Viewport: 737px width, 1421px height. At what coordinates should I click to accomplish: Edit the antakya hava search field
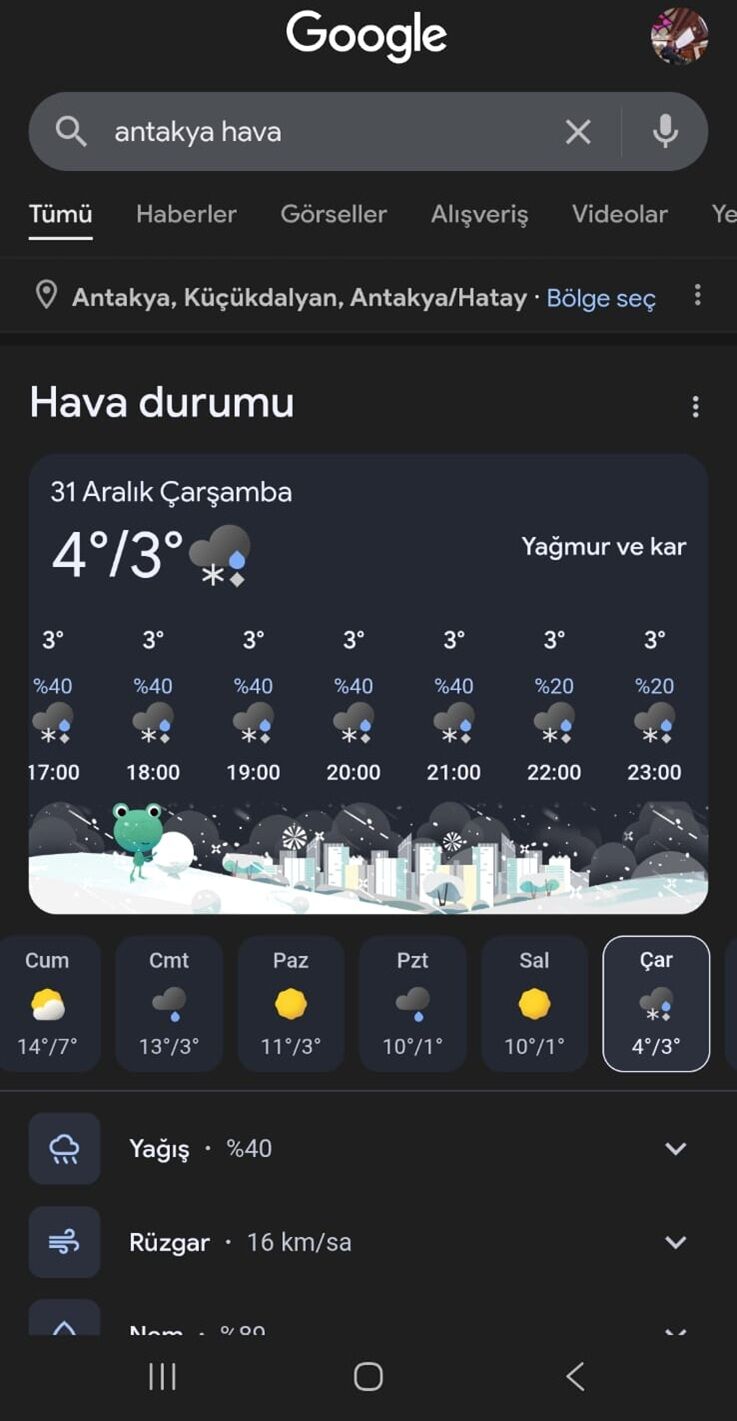tap(320, 131)
